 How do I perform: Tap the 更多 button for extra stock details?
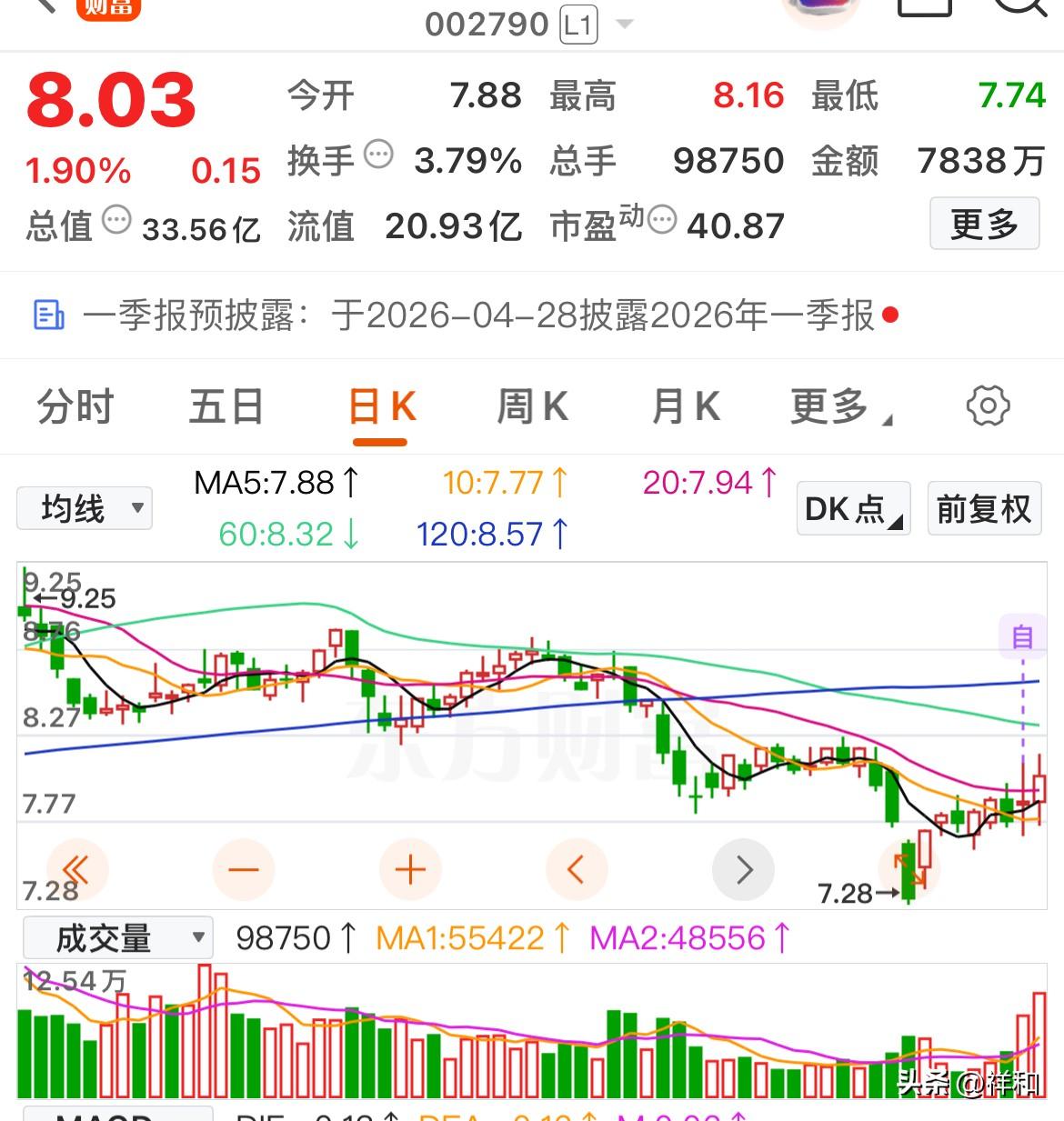pos(983,225)
